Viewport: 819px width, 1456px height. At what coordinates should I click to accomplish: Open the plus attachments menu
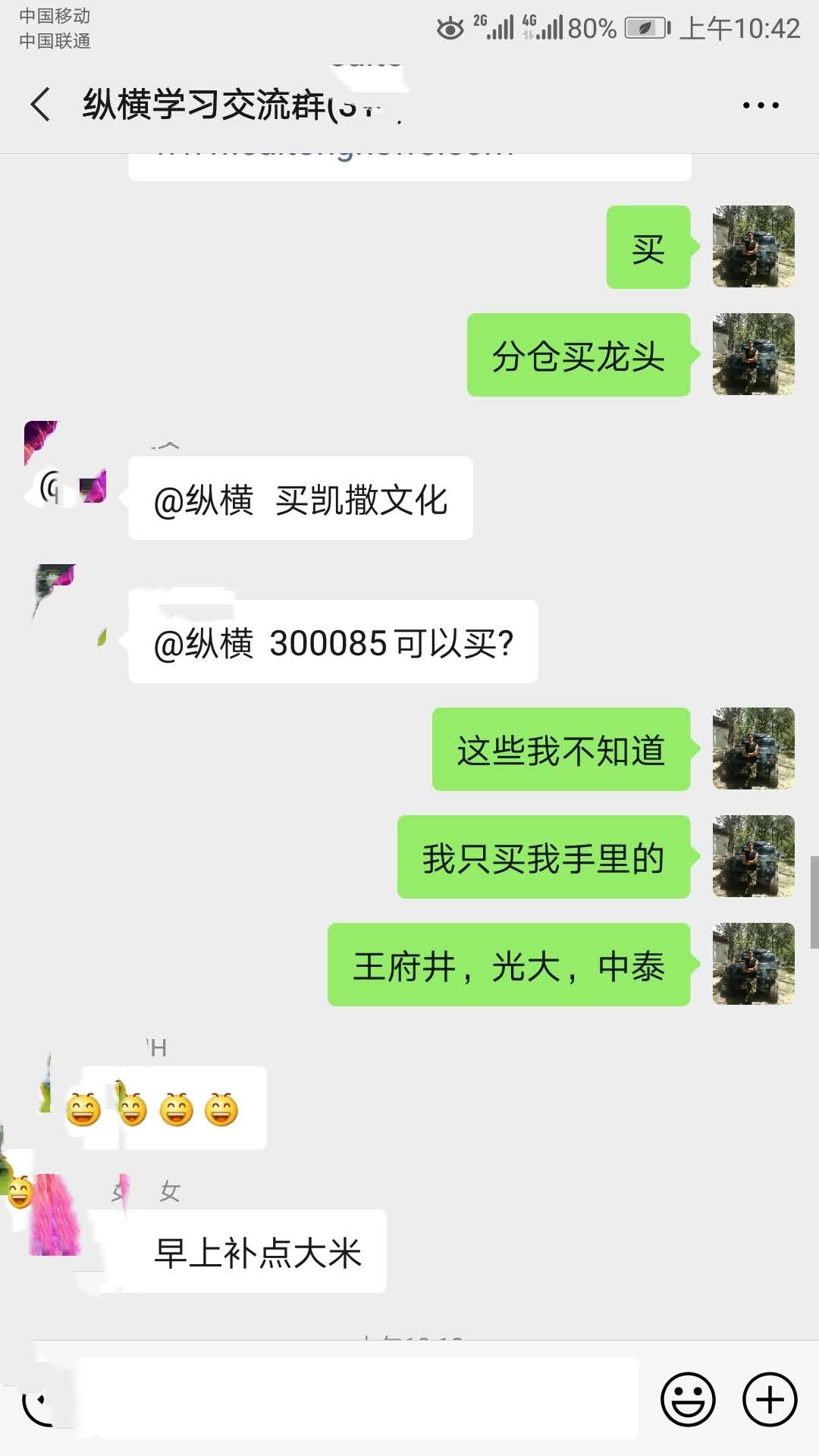click(770, 1399)
